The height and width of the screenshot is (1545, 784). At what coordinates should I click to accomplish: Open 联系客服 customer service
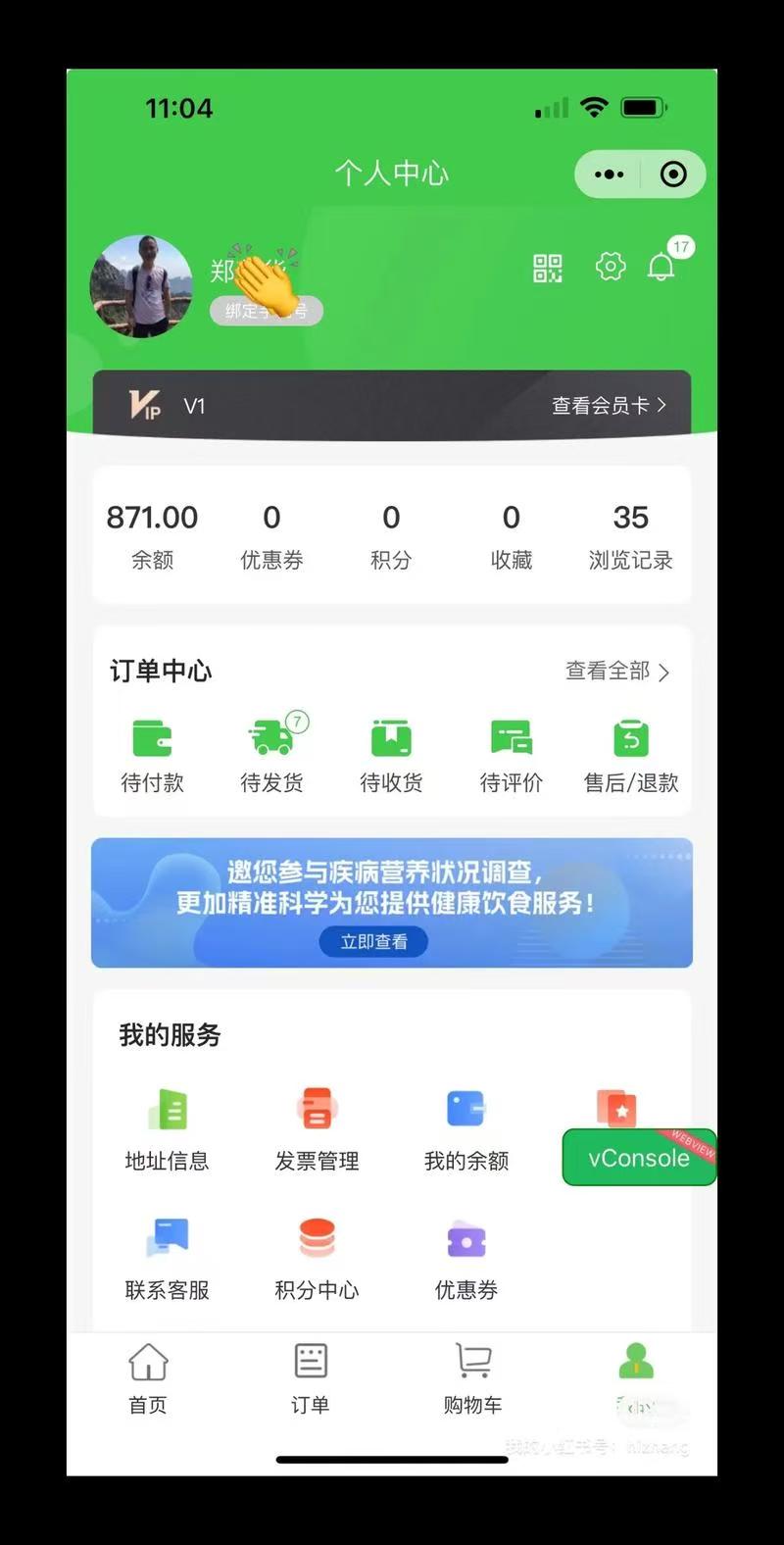coord(167,1259)
